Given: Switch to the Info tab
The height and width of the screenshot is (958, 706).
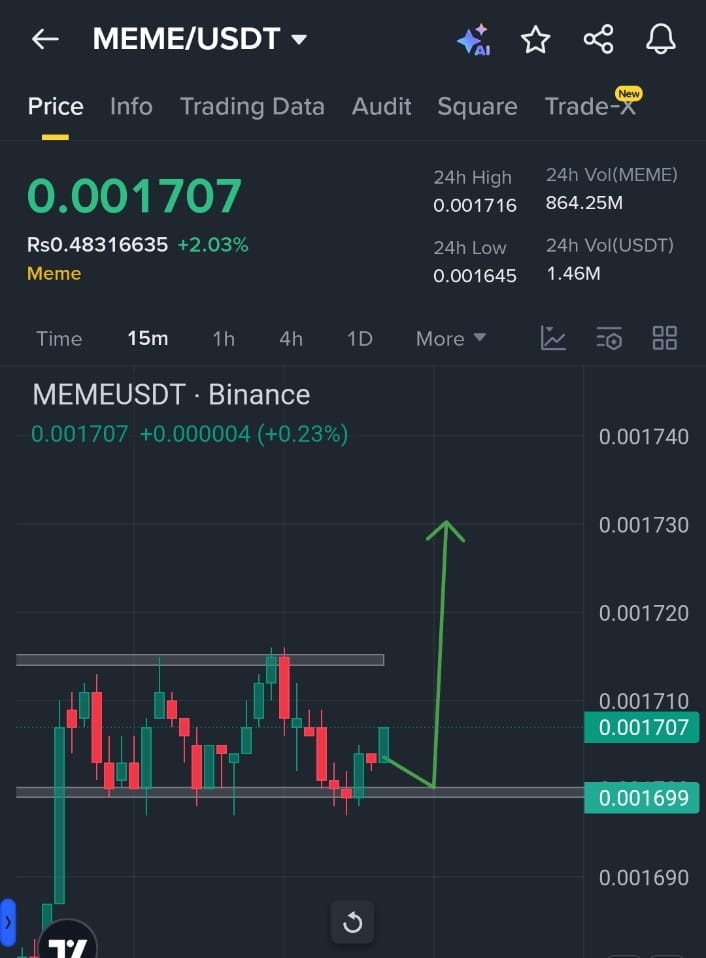Looking at the screenshot, I should click(x=131, y=107).
